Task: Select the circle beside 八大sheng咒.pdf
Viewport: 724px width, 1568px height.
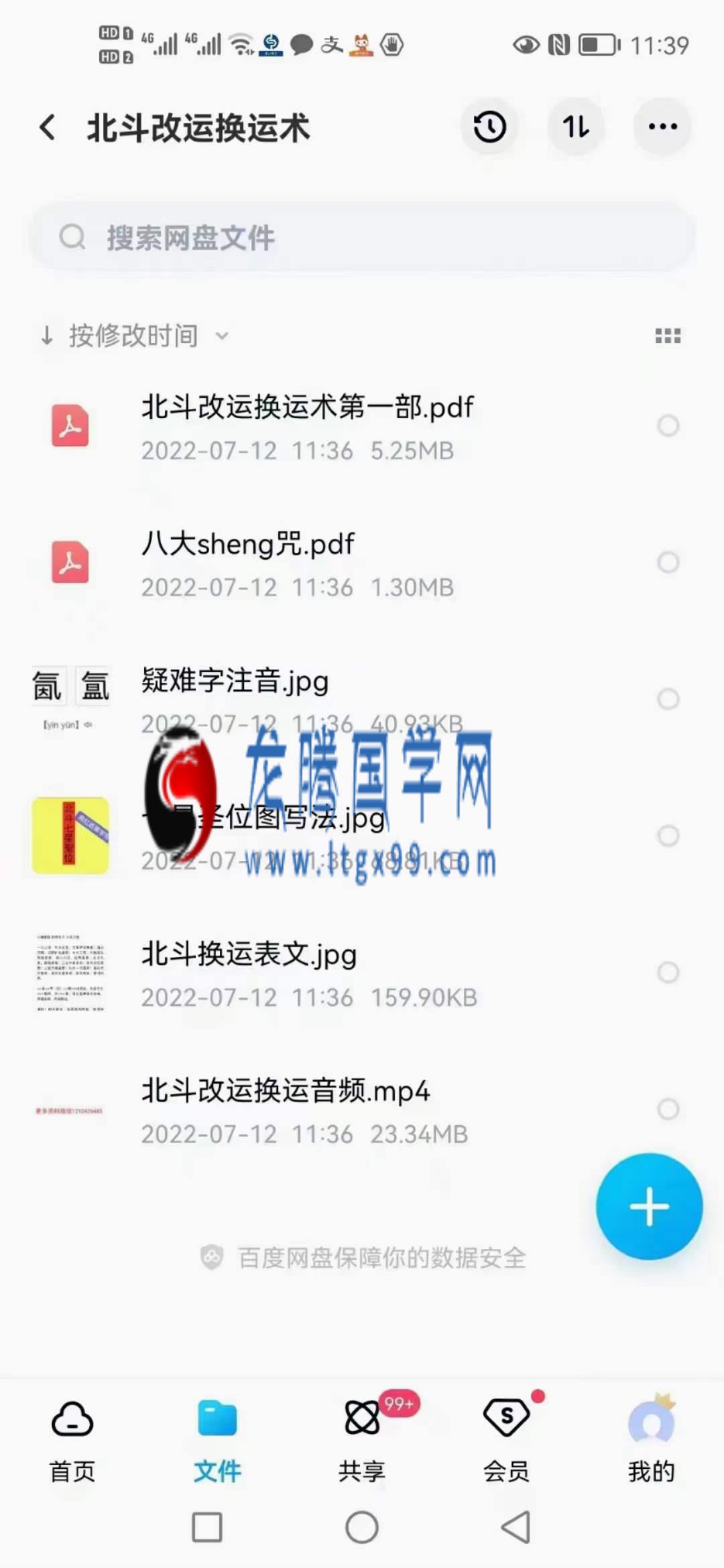Action: point(668,562)
